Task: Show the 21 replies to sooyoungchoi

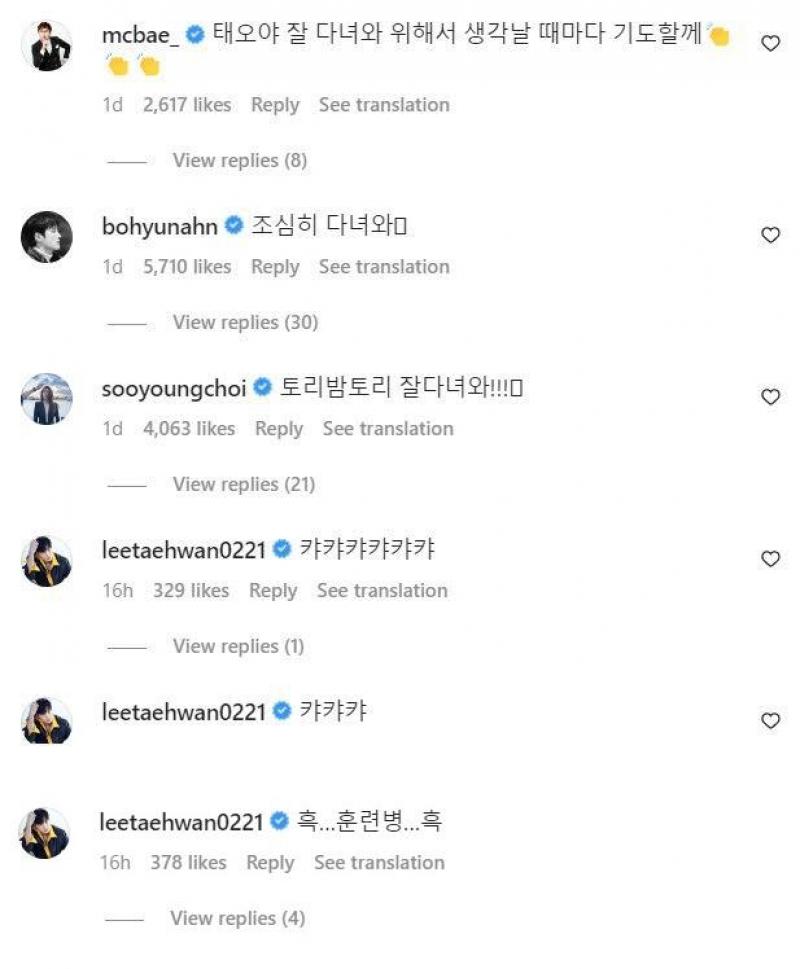Action: 243,484
